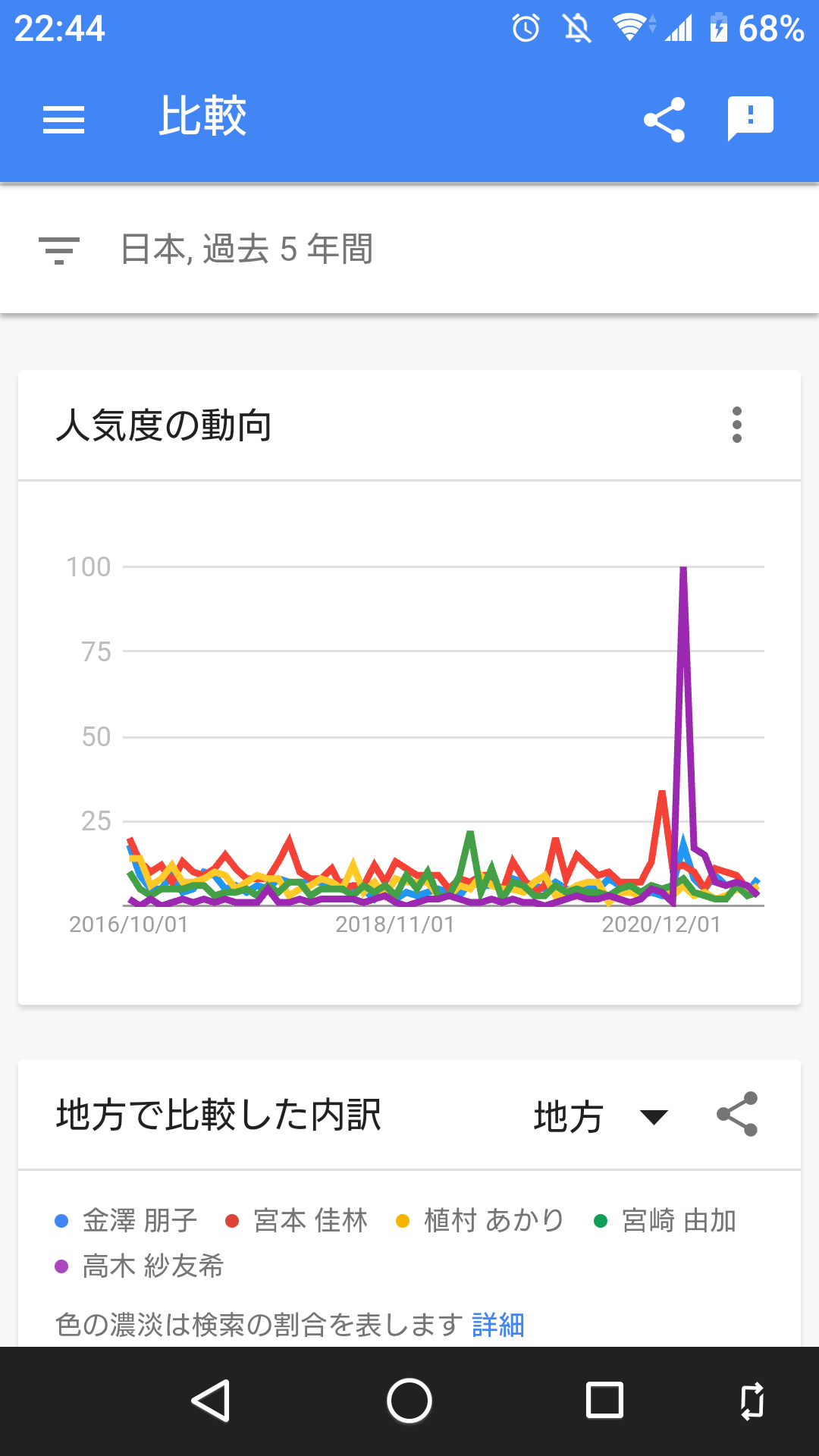Send feedback via the exclamation speech bubble icon

pos(750,118)
